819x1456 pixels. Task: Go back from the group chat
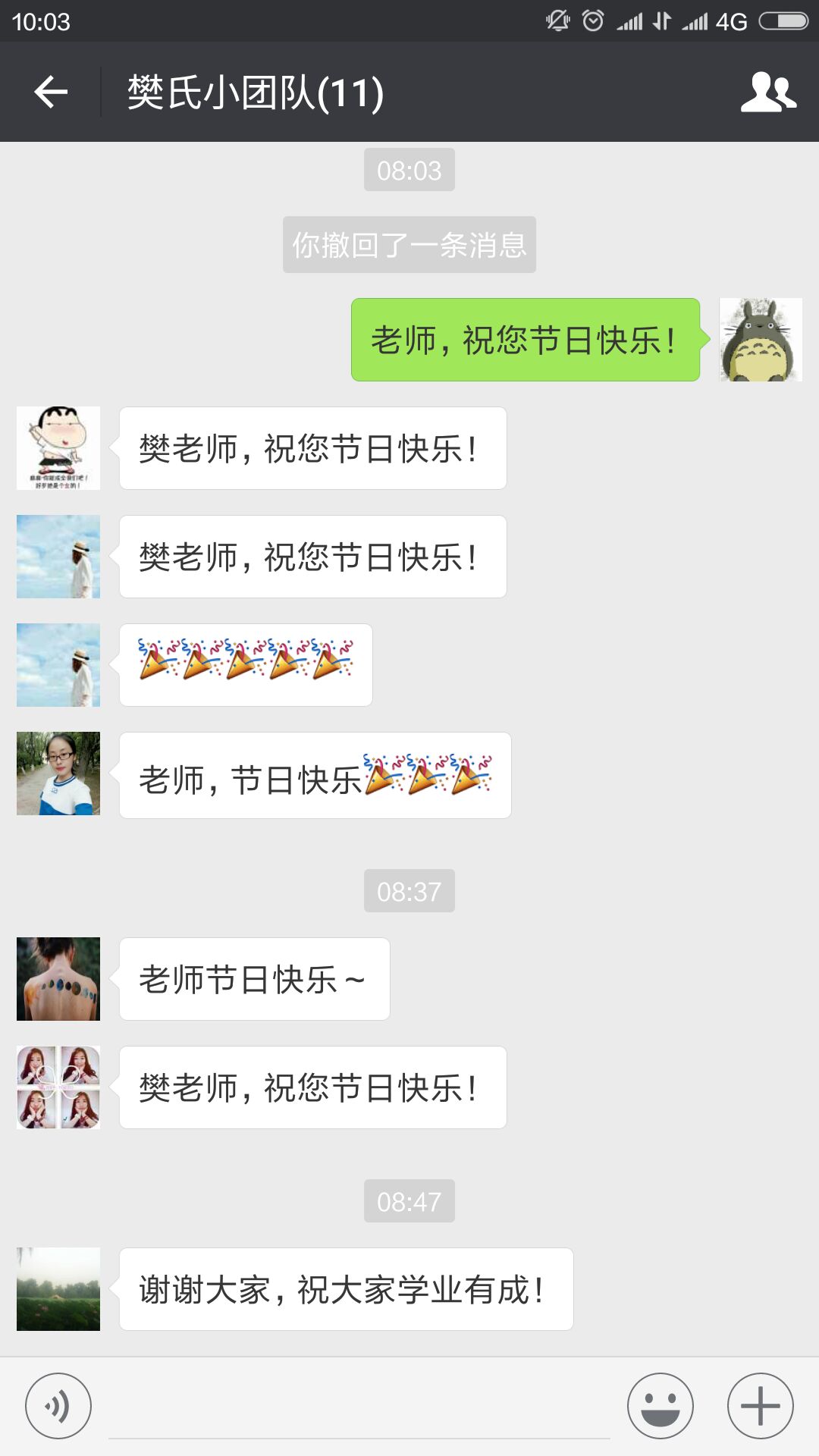tap(51, 93)
